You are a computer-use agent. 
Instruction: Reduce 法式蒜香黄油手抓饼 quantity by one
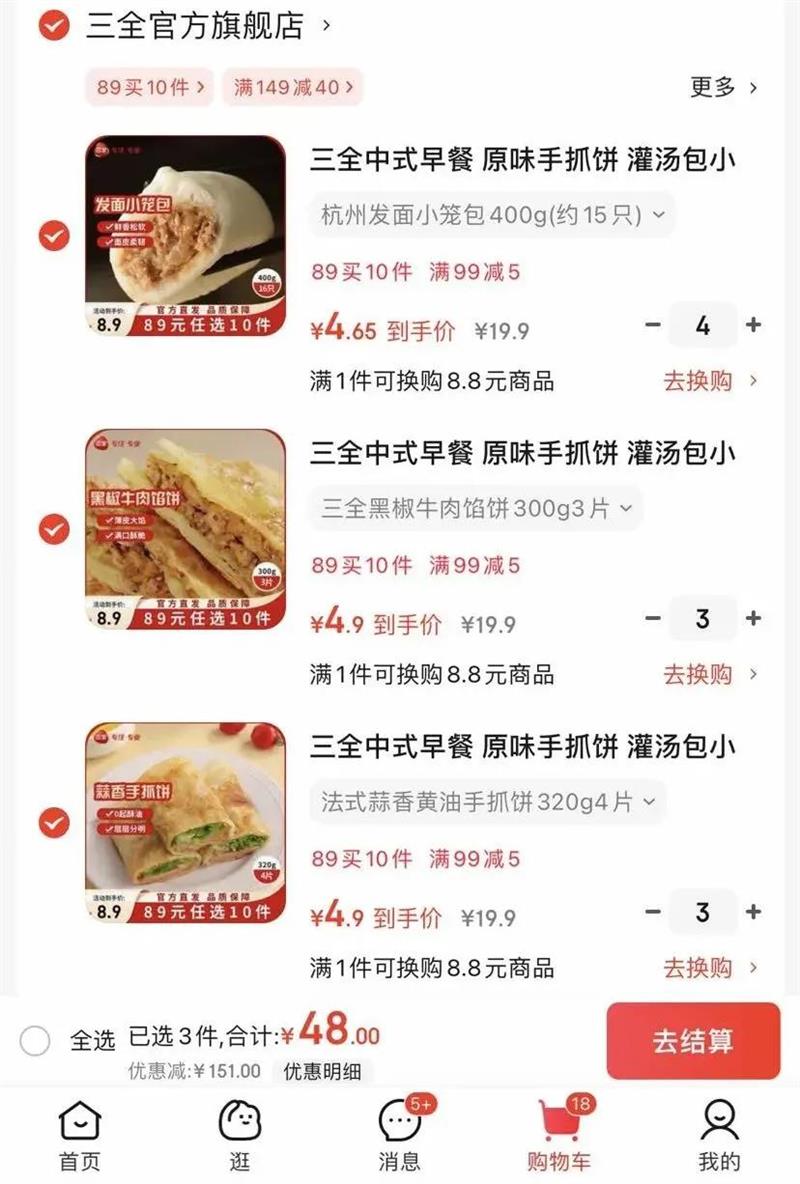[653, 912]
